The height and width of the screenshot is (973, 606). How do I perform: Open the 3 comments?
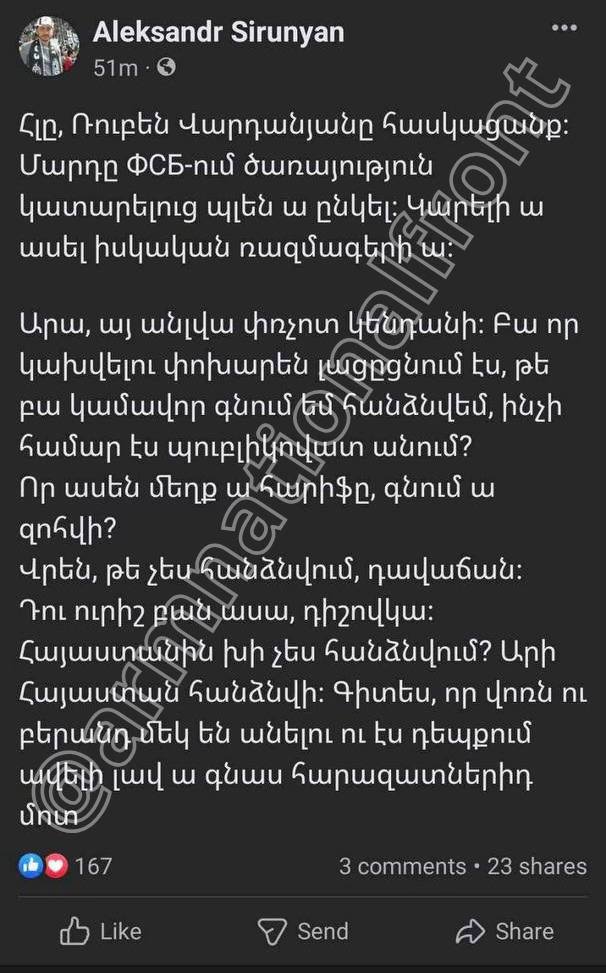[402, 866]
